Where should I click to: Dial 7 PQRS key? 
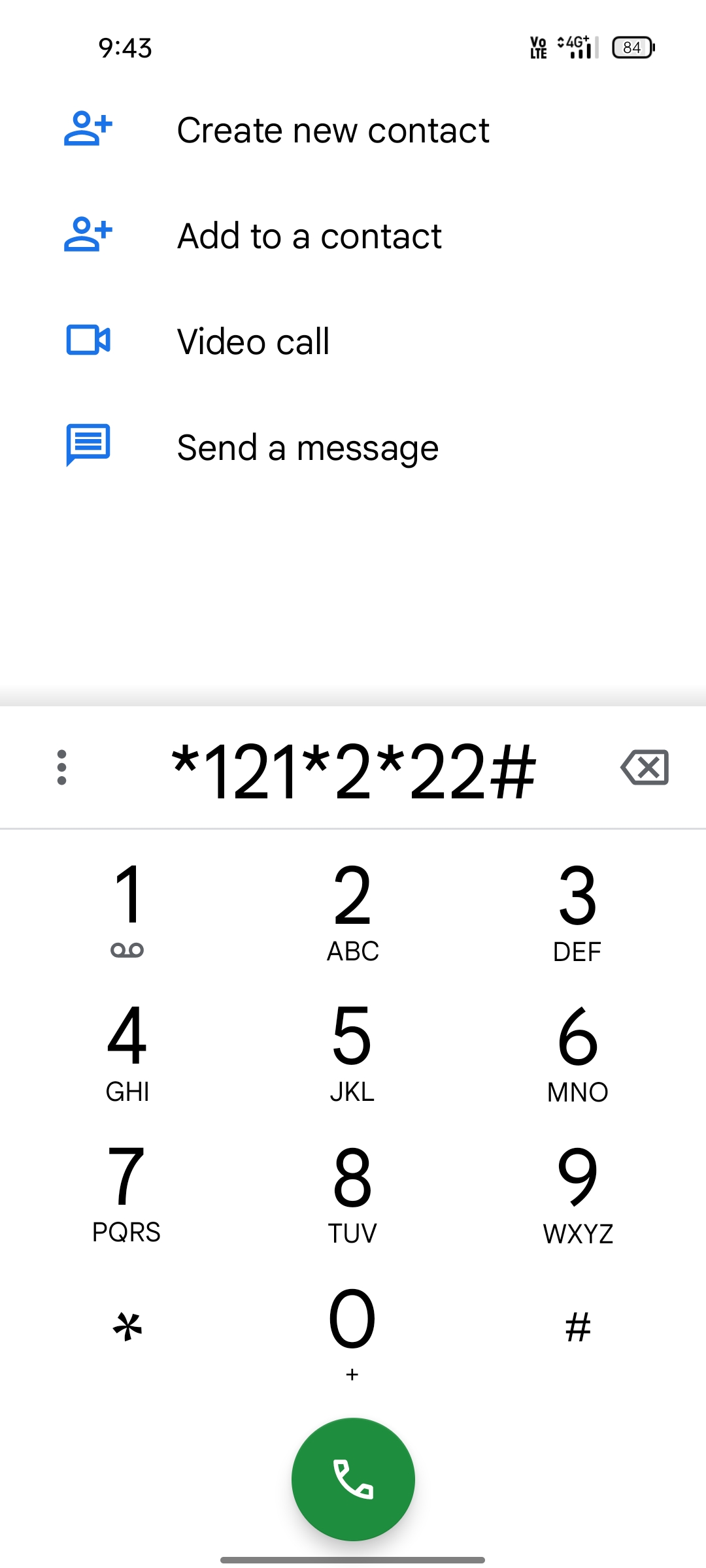click(127, 1190)
